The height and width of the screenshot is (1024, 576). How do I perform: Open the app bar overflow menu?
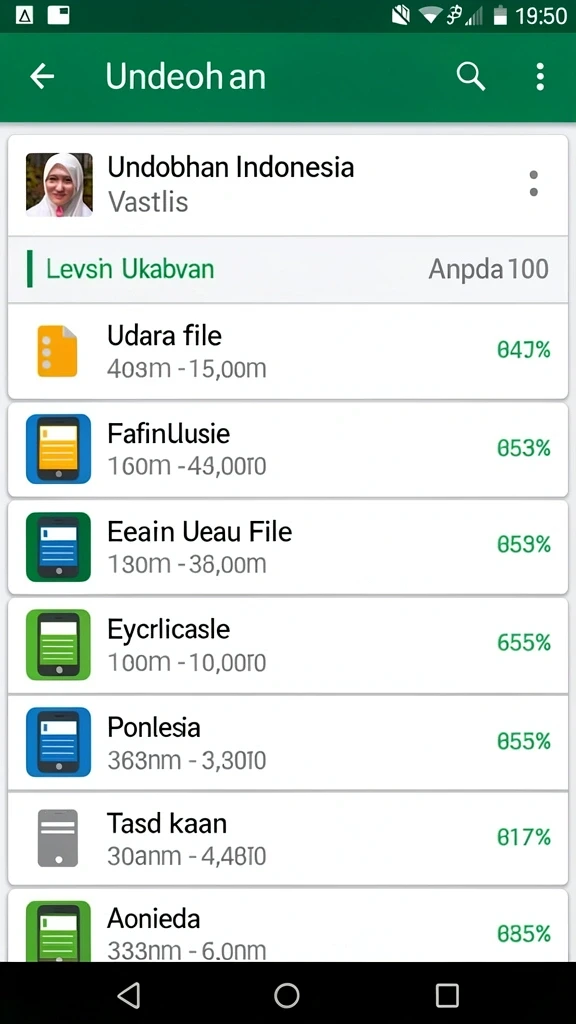point(540,76)
